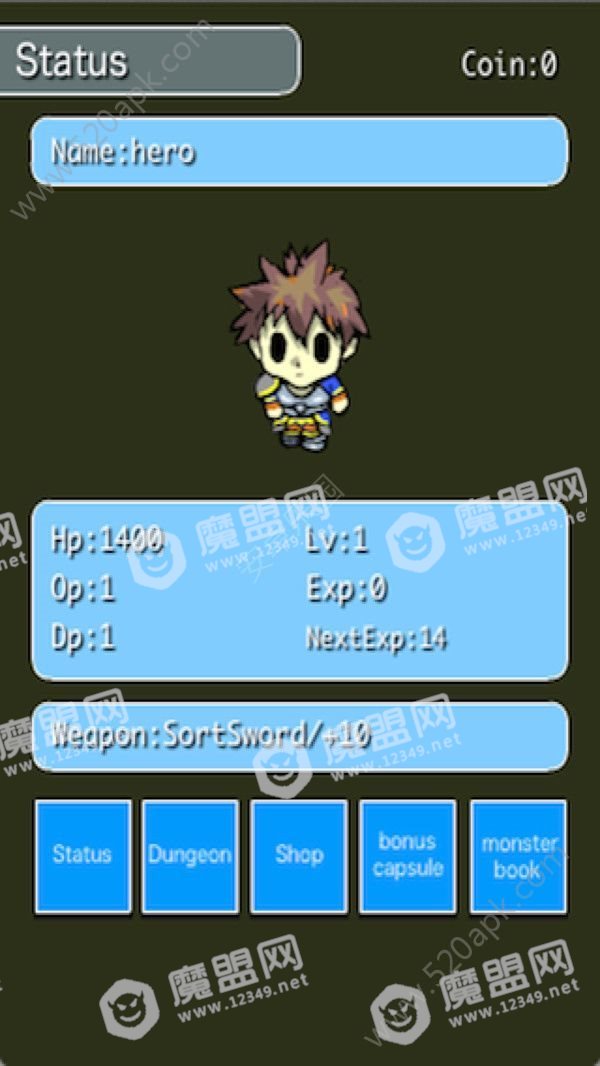Open the Shop
Screen dimensions: 600x1066
coord(299,856)
